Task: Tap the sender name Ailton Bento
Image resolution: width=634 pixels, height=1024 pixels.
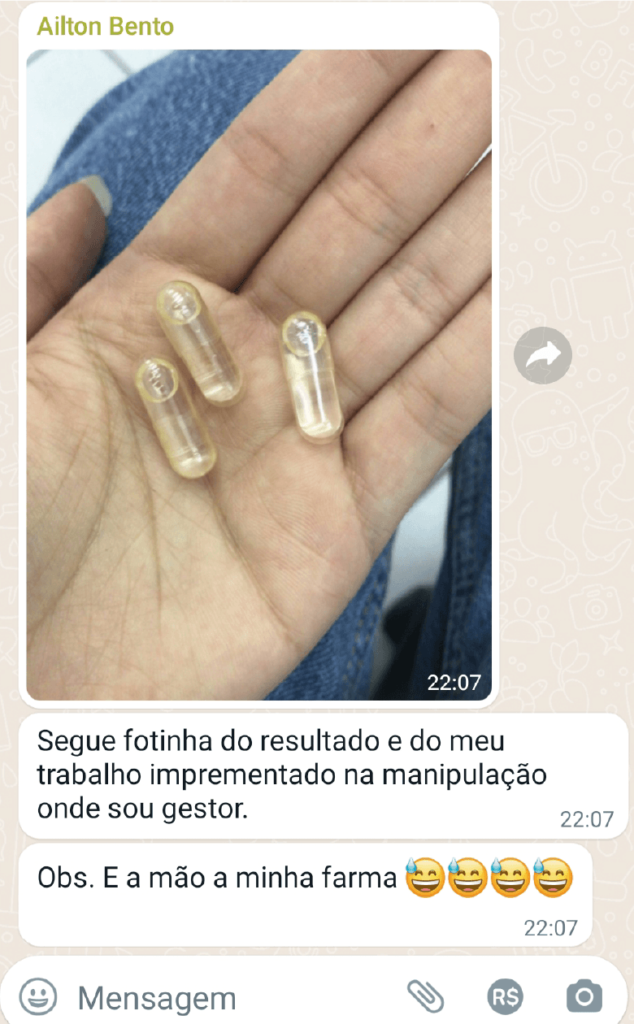Action: point(105,27)
